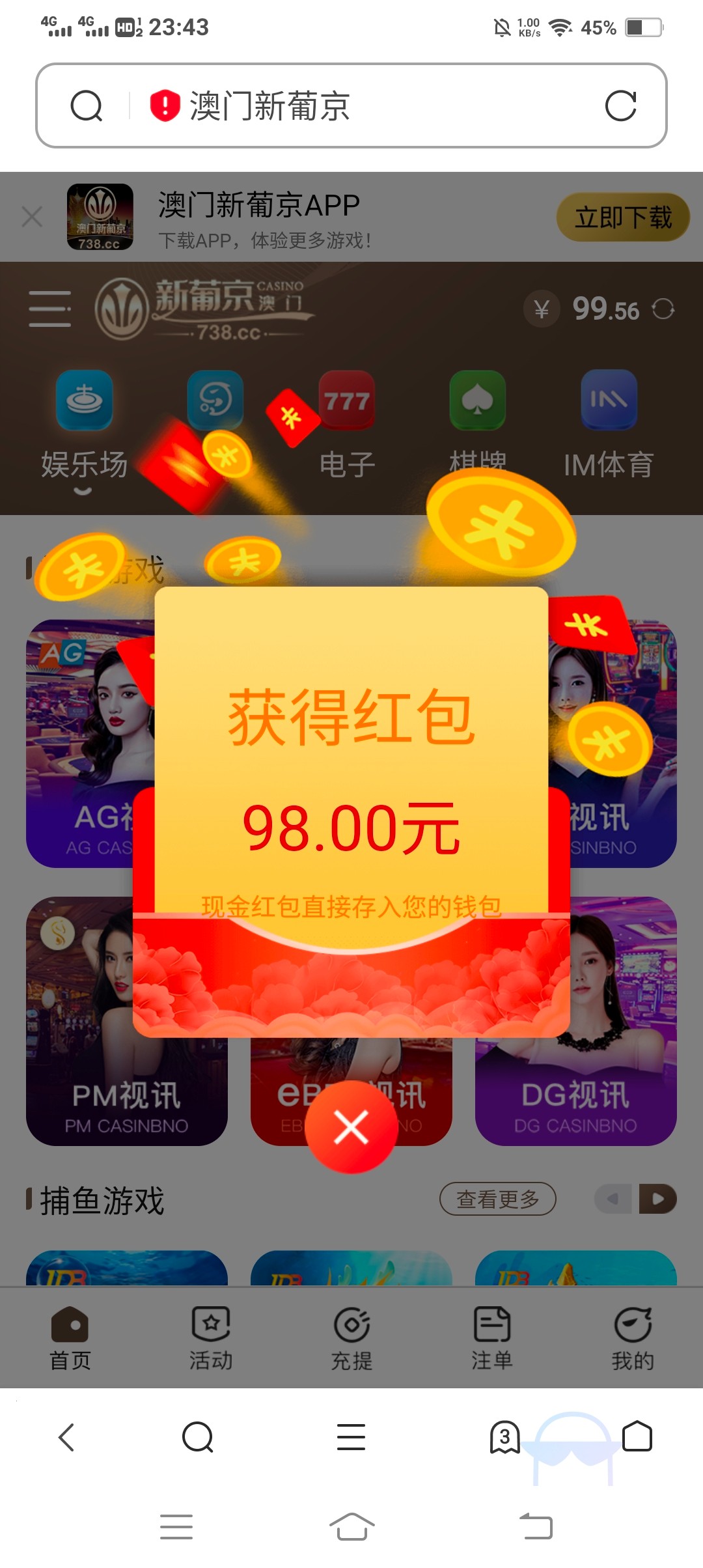Go to the 首页 tab
Viewport: 703px width, 1568px height.
pos(70,1337)
